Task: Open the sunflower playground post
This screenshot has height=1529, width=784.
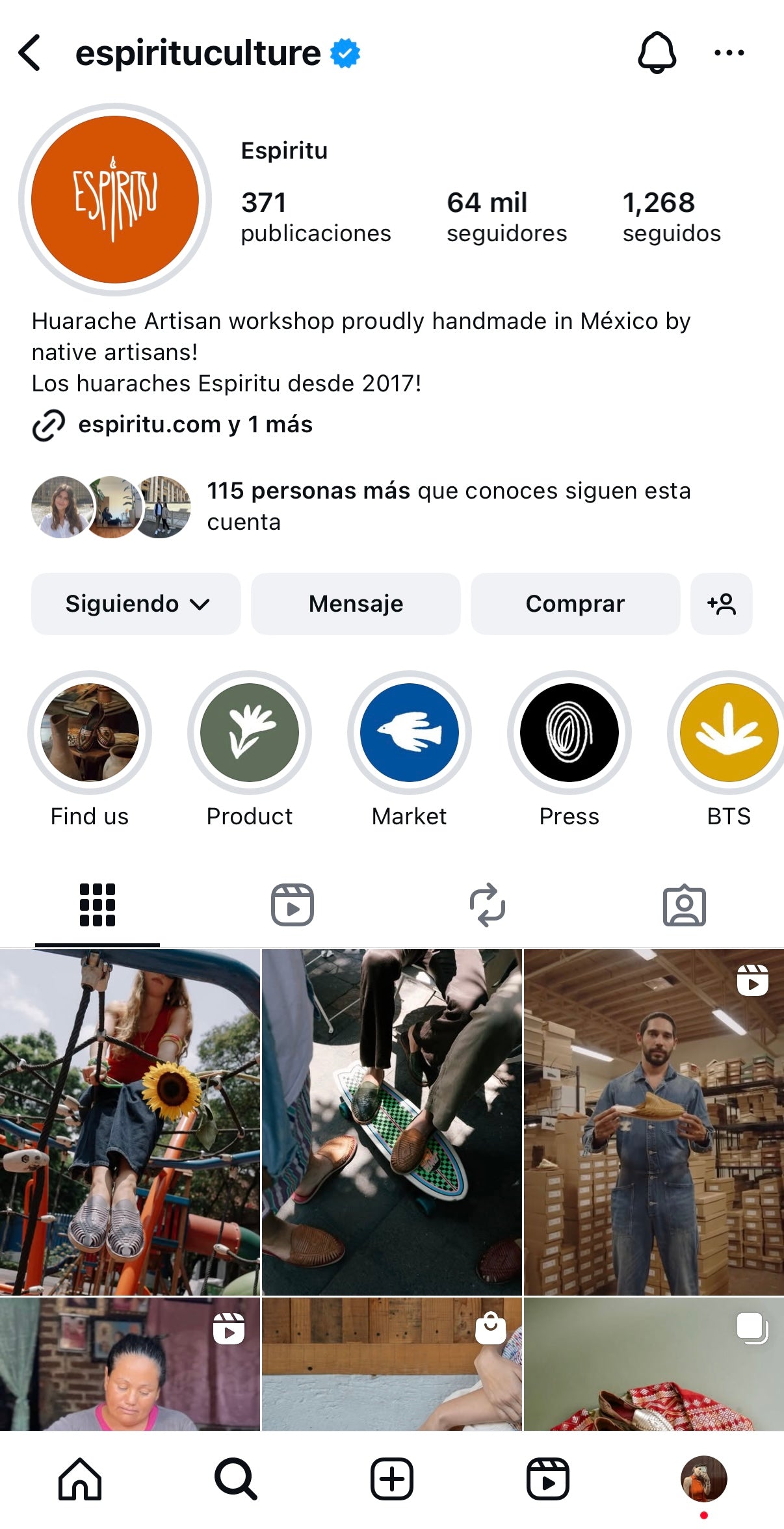Action: click(130, 1121)
